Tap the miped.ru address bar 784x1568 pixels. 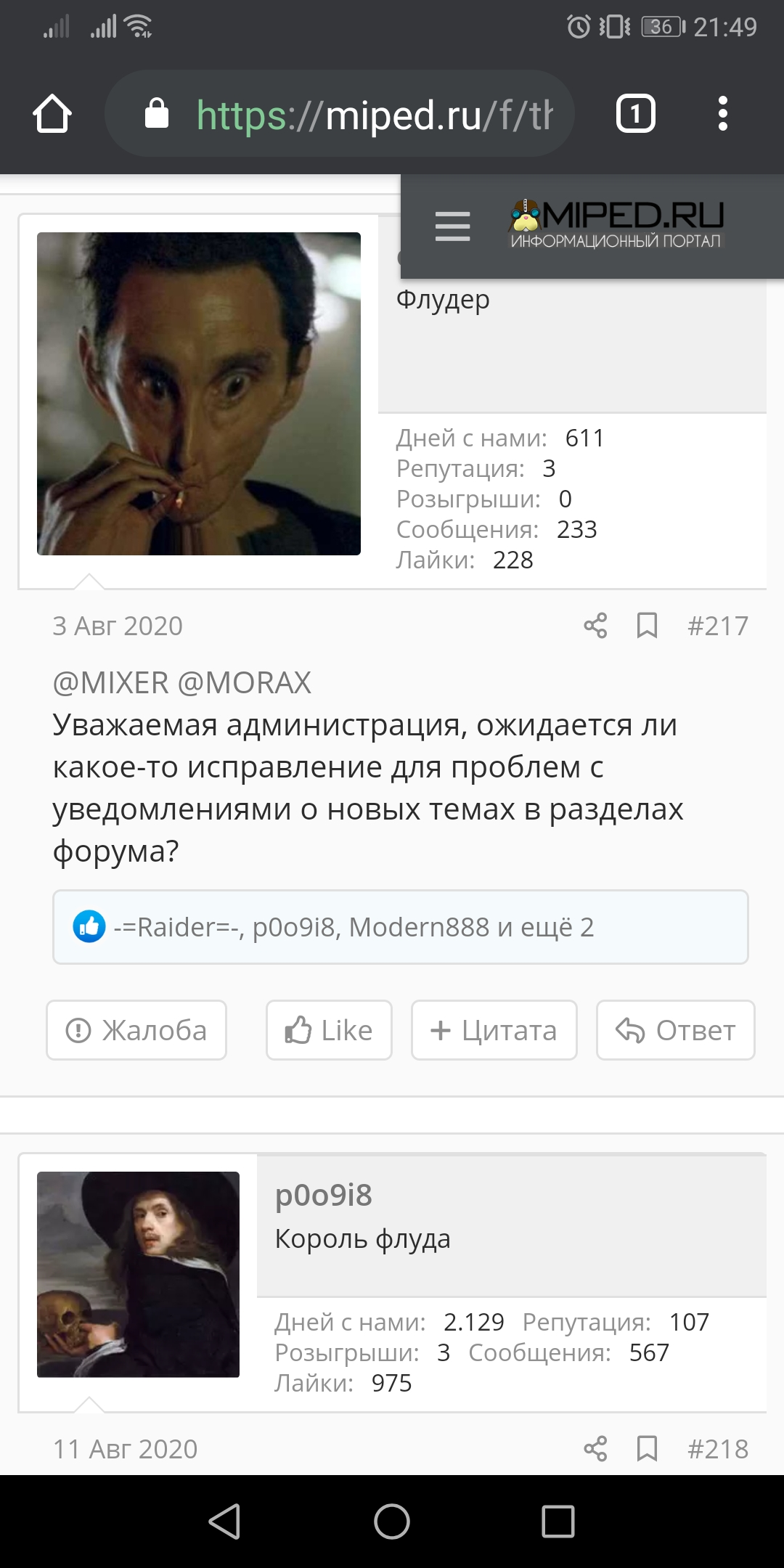[340, 114]
